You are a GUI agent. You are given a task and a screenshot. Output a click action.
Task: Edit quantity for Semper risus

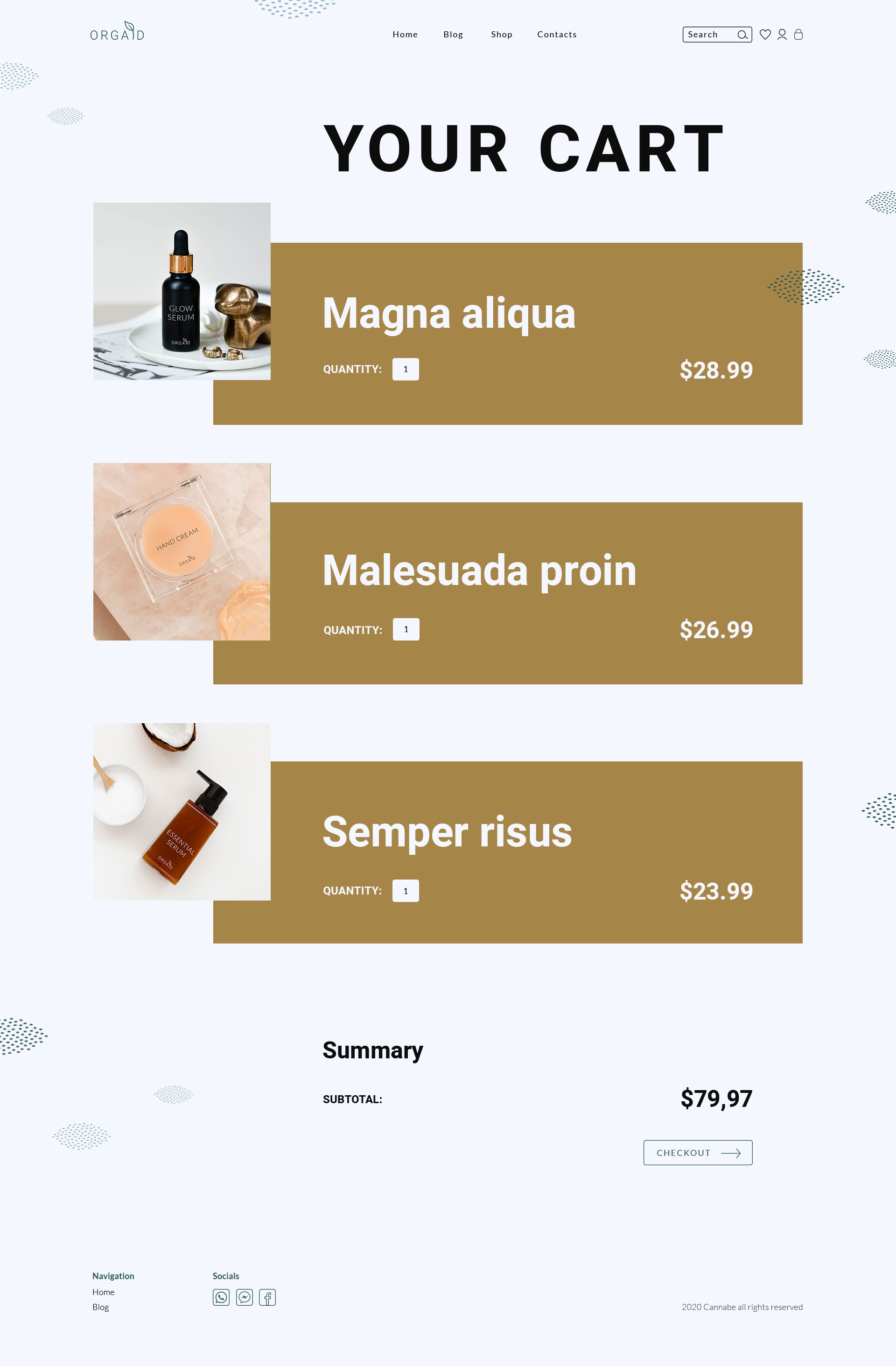(x=406, y=891)
